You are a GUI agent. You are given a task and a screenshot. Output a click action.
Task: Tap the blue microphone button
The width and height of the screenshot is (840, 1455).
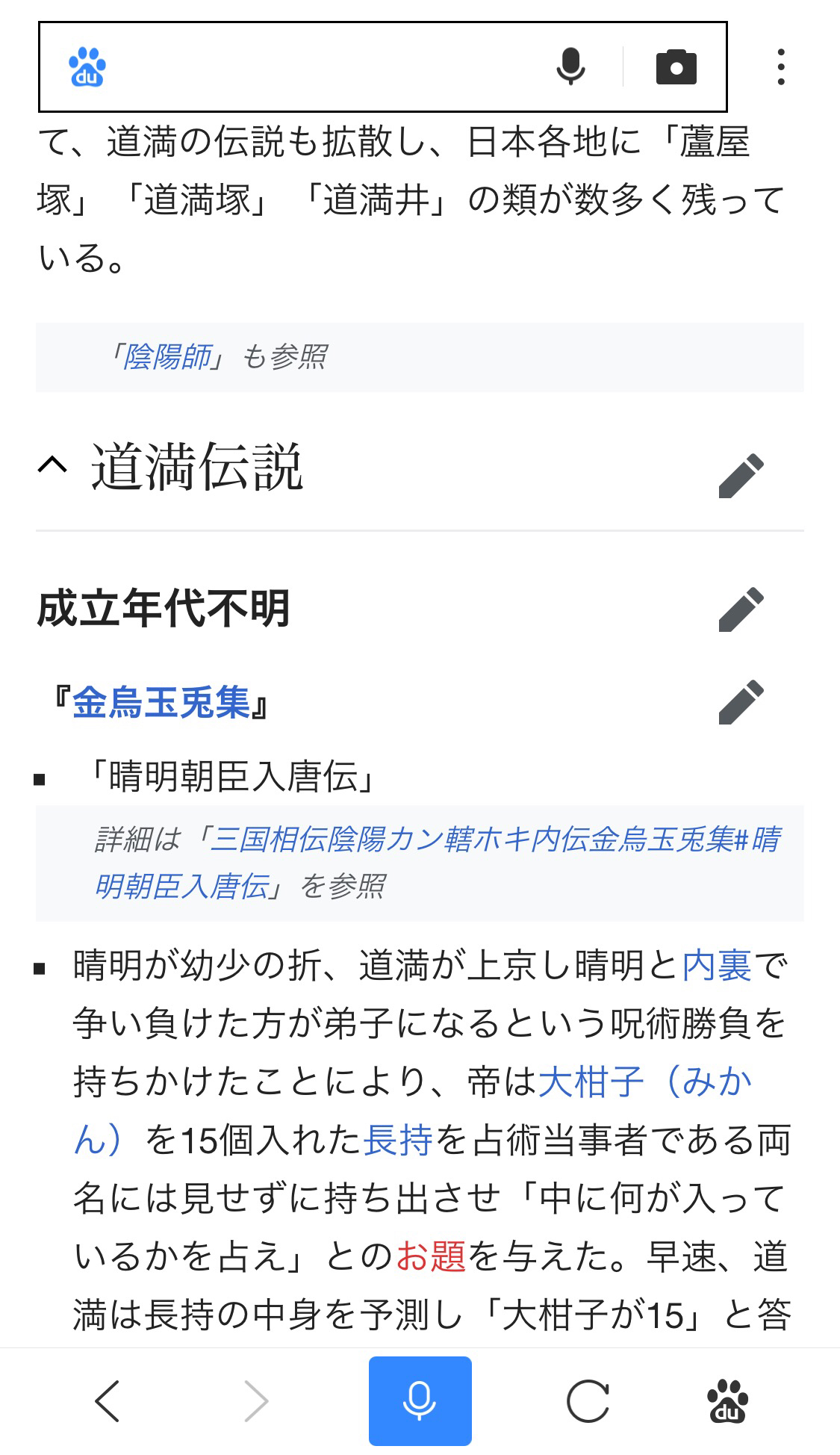pos(420,1400)
